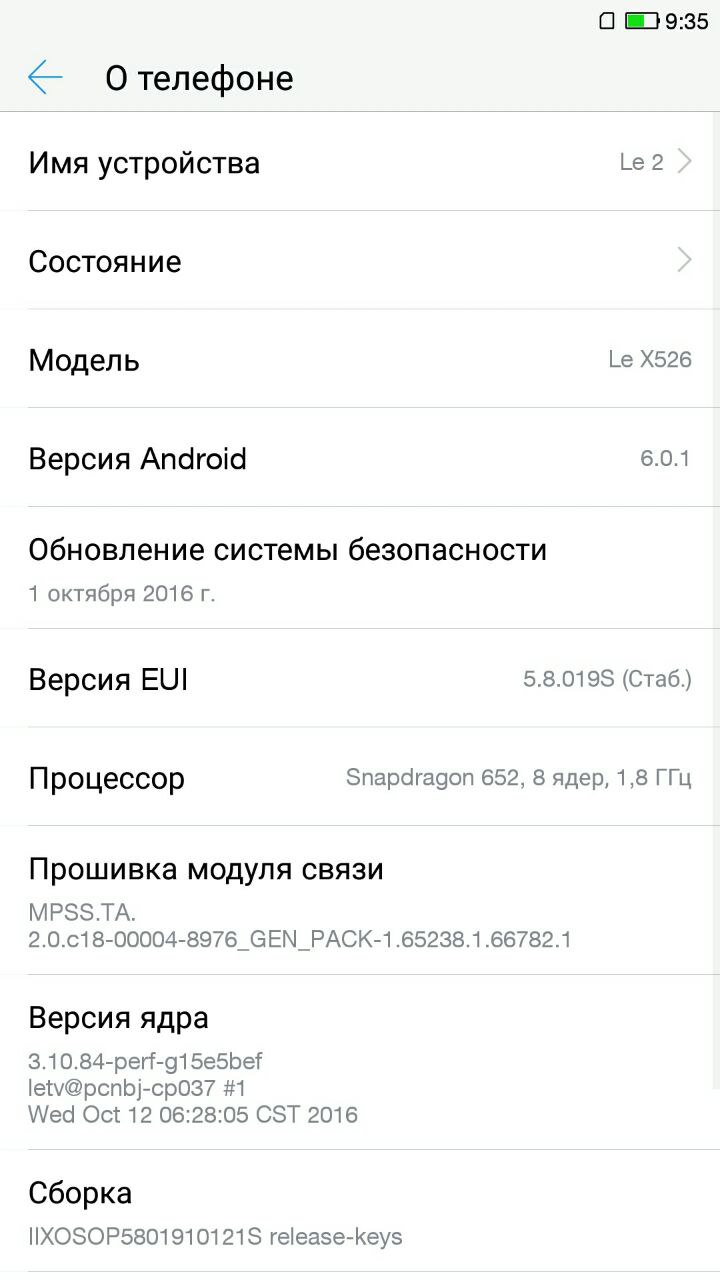Tap the Версия EUI row
This screenshot has height=1280, width=720.
360,679
